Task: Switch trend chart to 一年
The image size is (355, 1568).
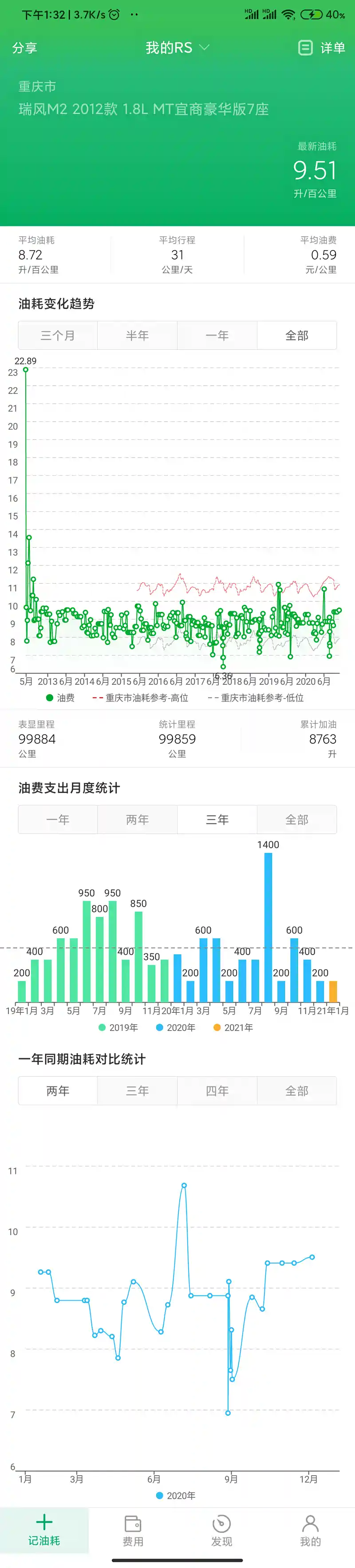Action: pos(217,336)
